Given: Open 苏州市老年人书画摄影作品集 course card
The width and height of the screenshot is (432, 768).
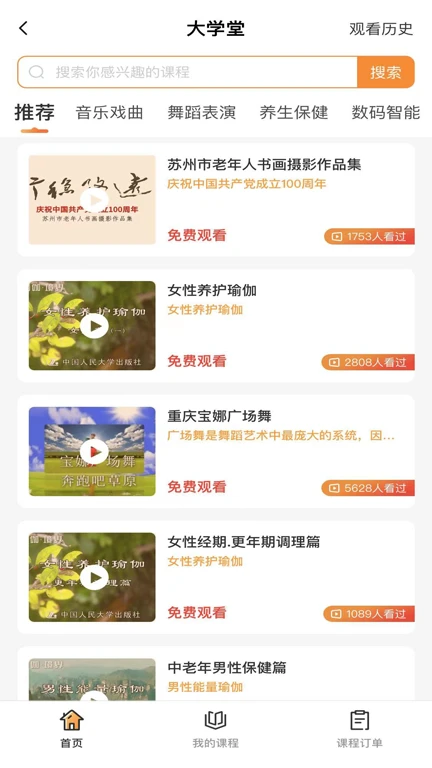Looking at the screenshot, I should (216, 200).
